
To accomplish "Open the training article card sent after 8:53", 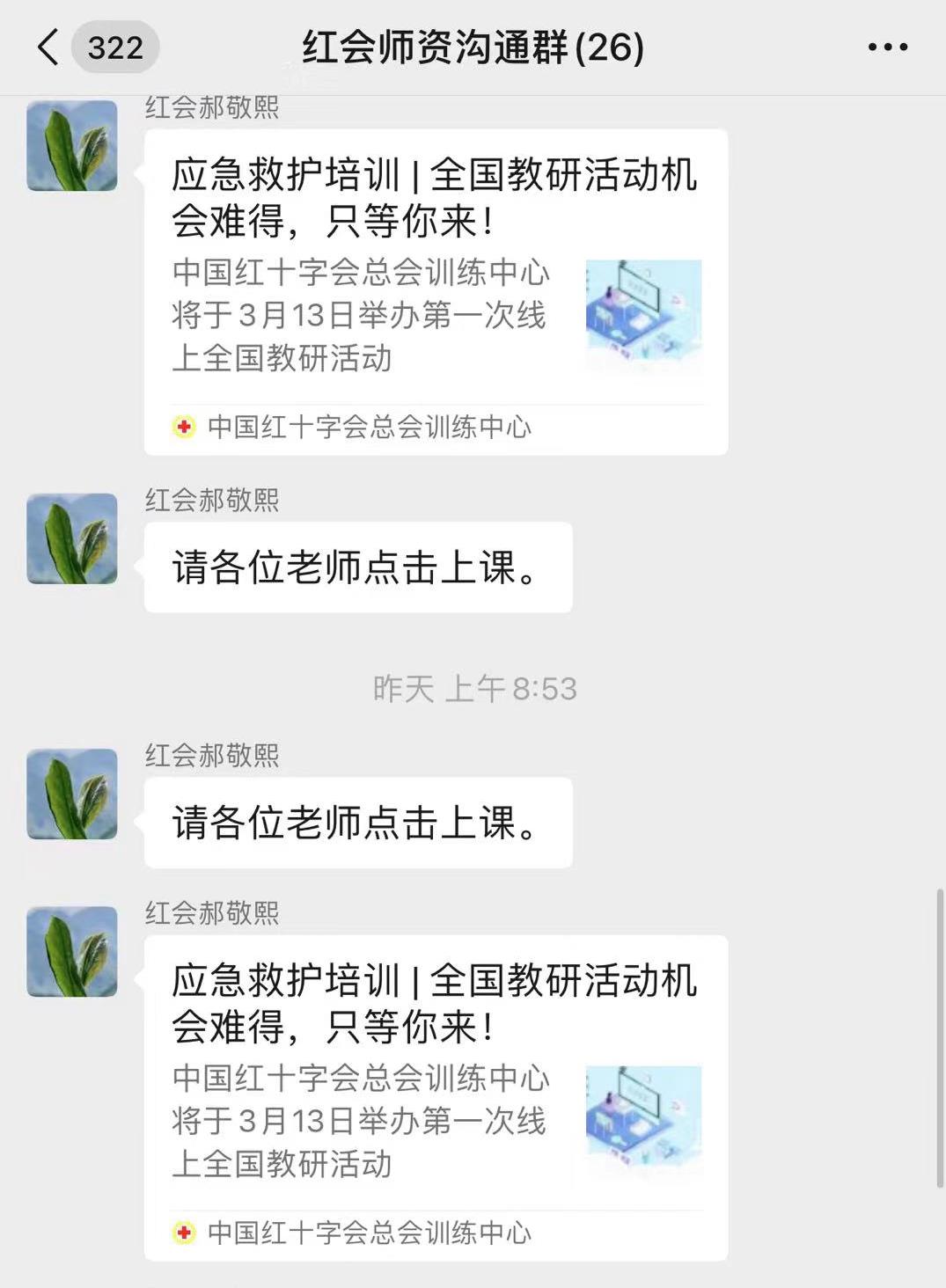I will (436, 1096).
